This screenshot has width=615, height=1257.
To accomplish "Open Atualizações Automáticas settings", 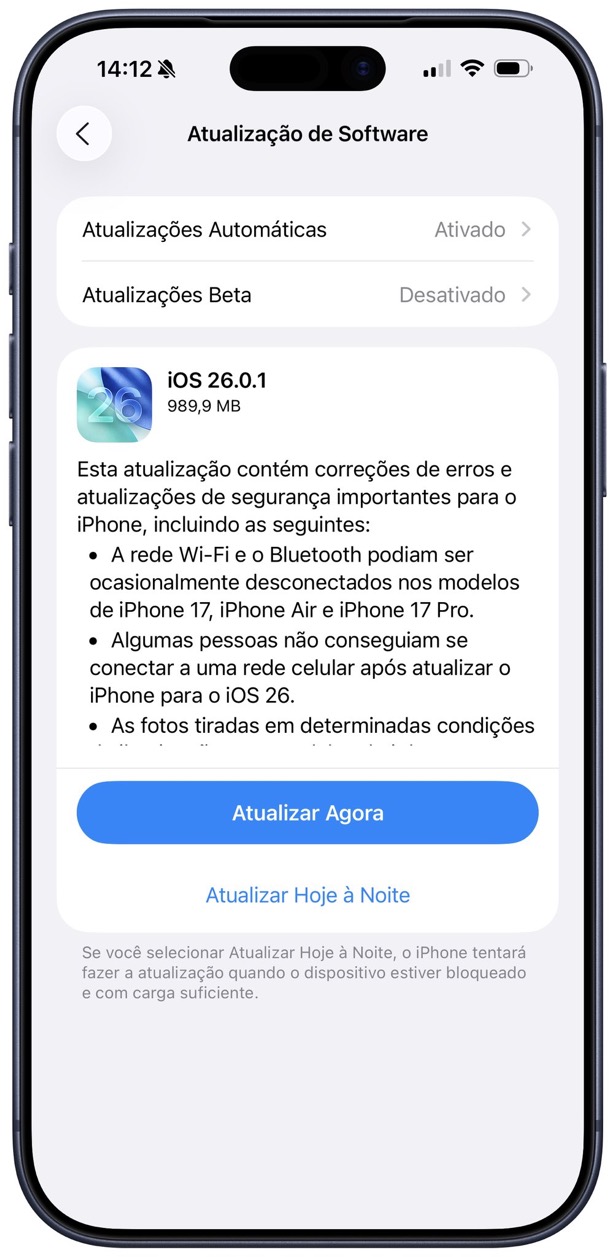I will [x=307, y=230].
